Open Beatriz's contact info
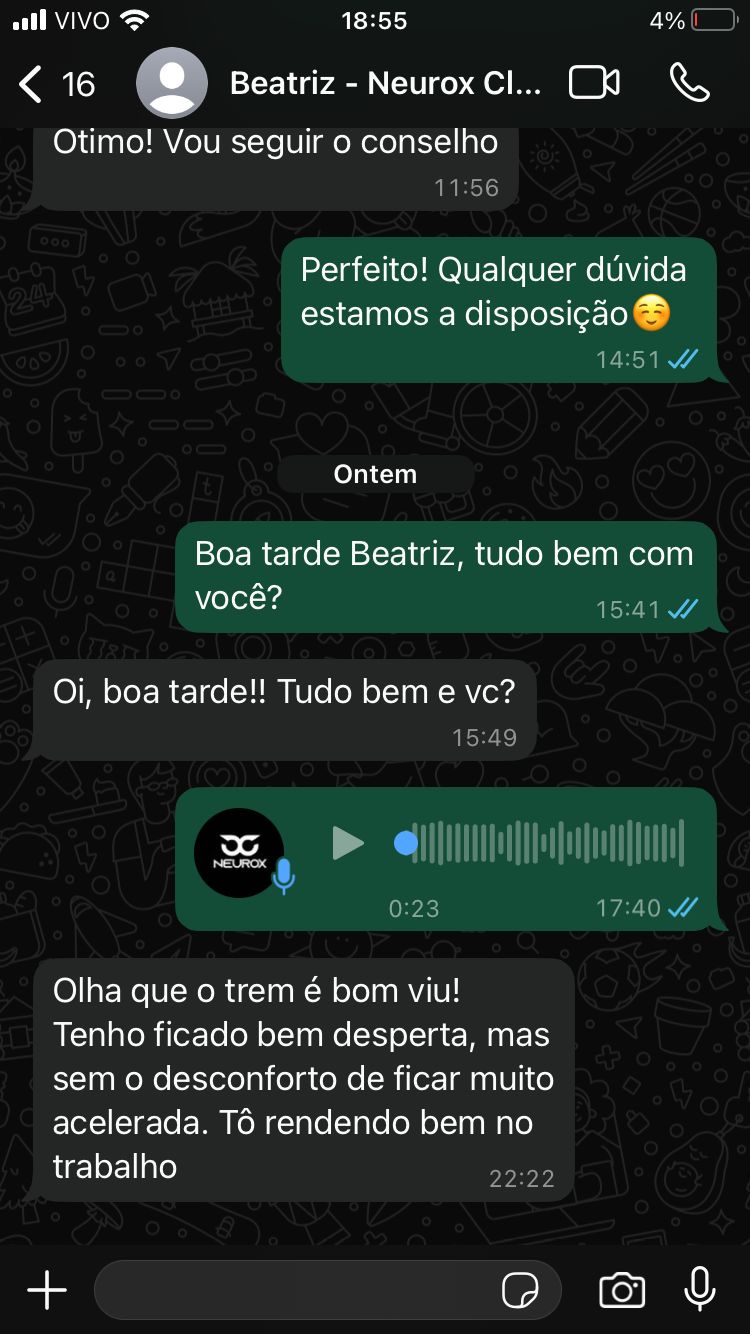Viewport: 750px width, 1334px height. 385,84
